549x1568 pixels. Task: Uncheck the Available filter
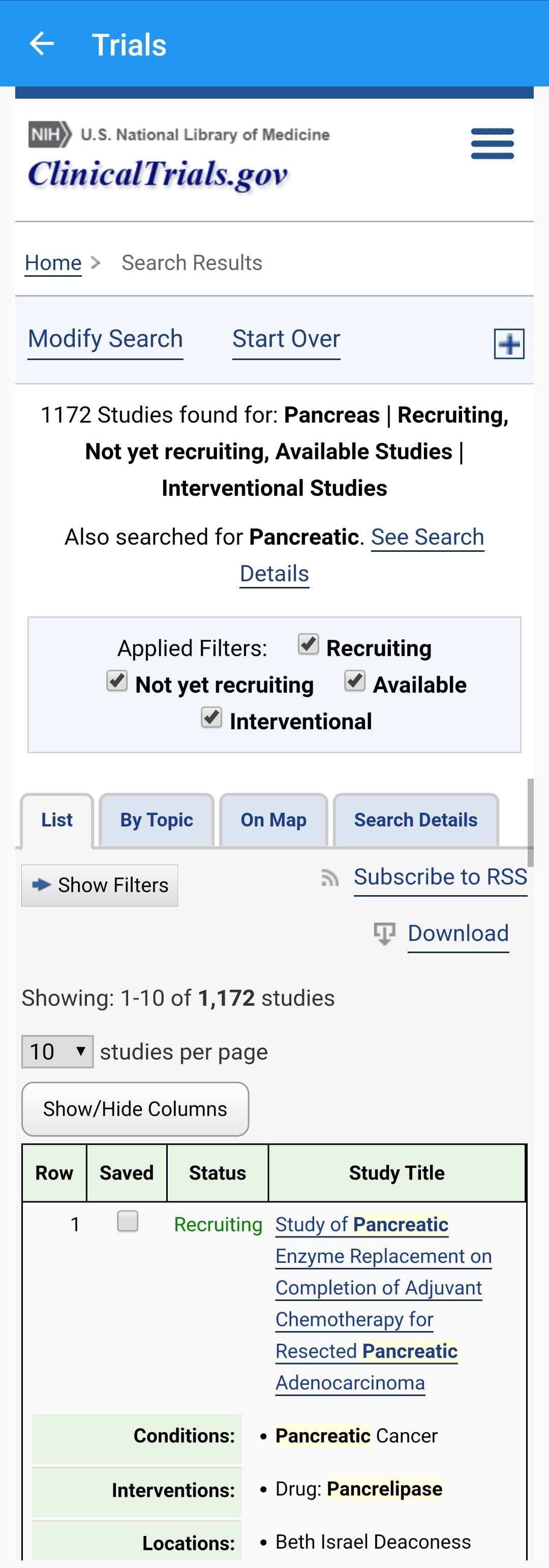click(354, 681)
